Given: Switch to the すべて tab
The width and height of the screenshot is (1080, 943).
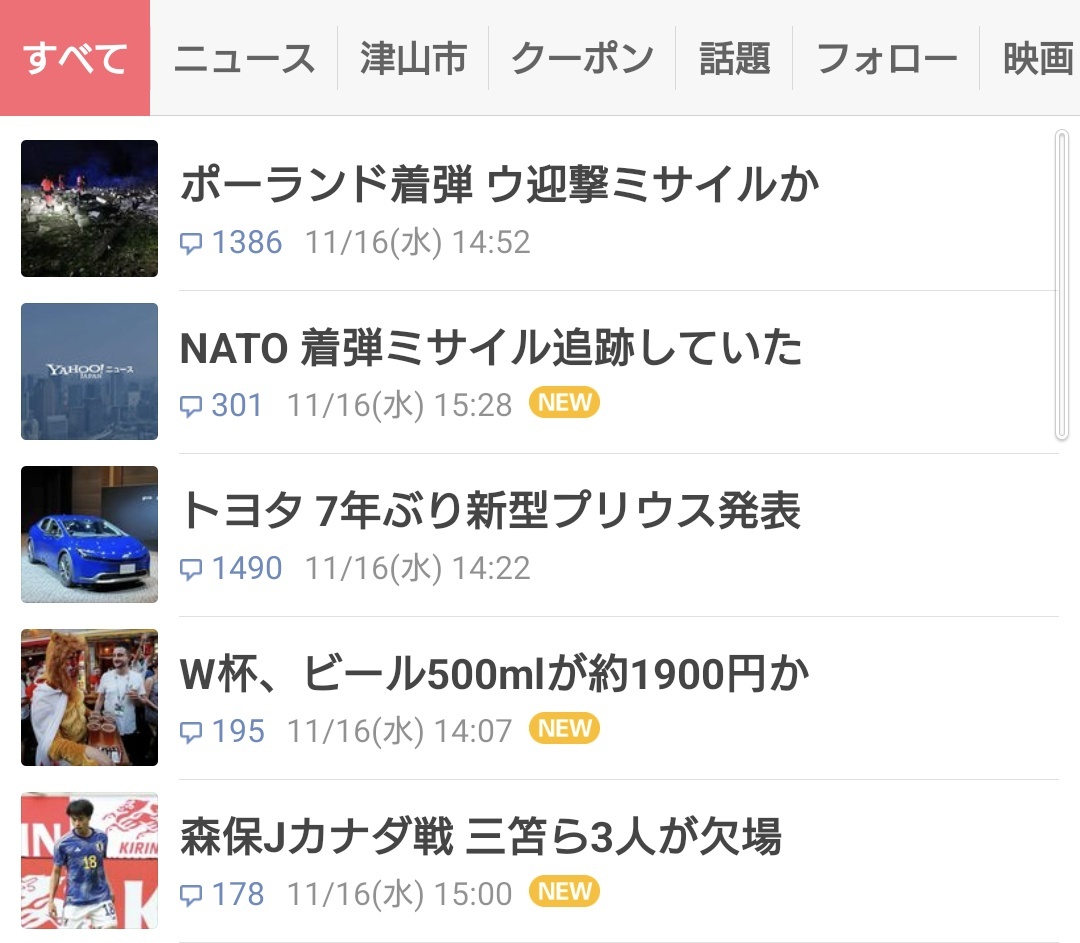Looking at the screenshot, I should (75, 58).
